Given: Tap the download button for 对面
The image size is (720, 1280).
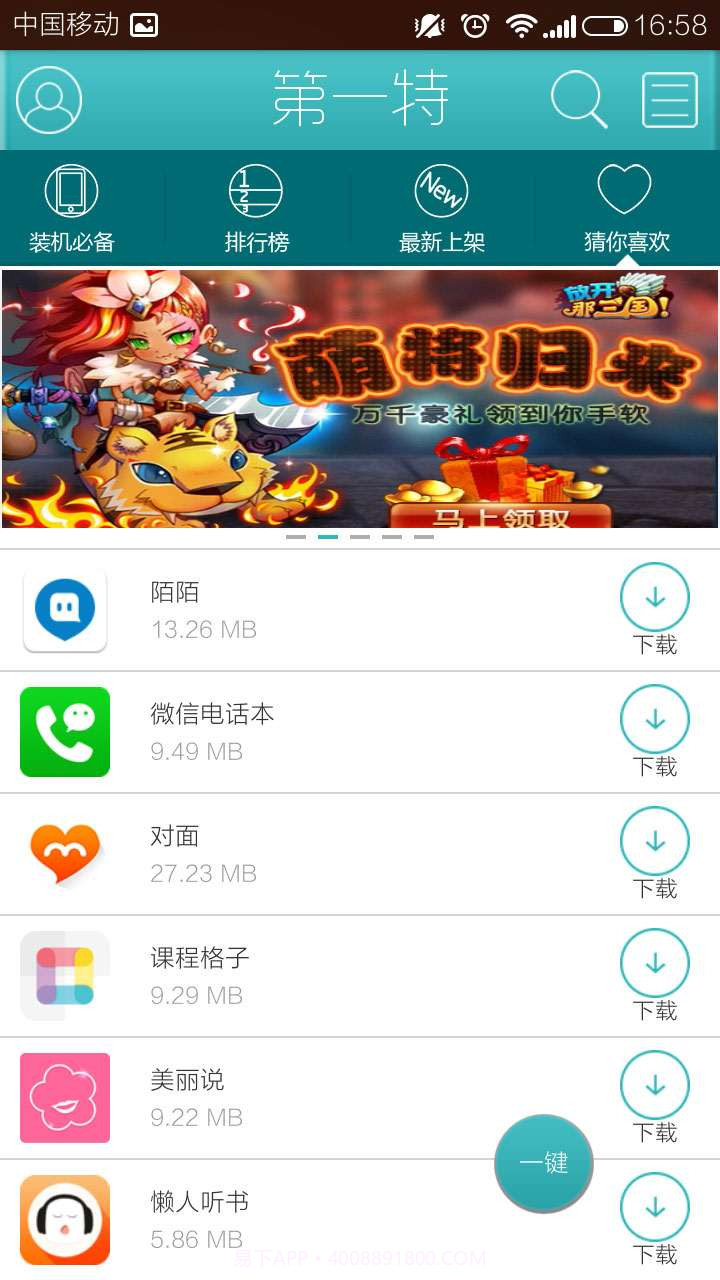Looking at the screenshot, I should 655,842.
